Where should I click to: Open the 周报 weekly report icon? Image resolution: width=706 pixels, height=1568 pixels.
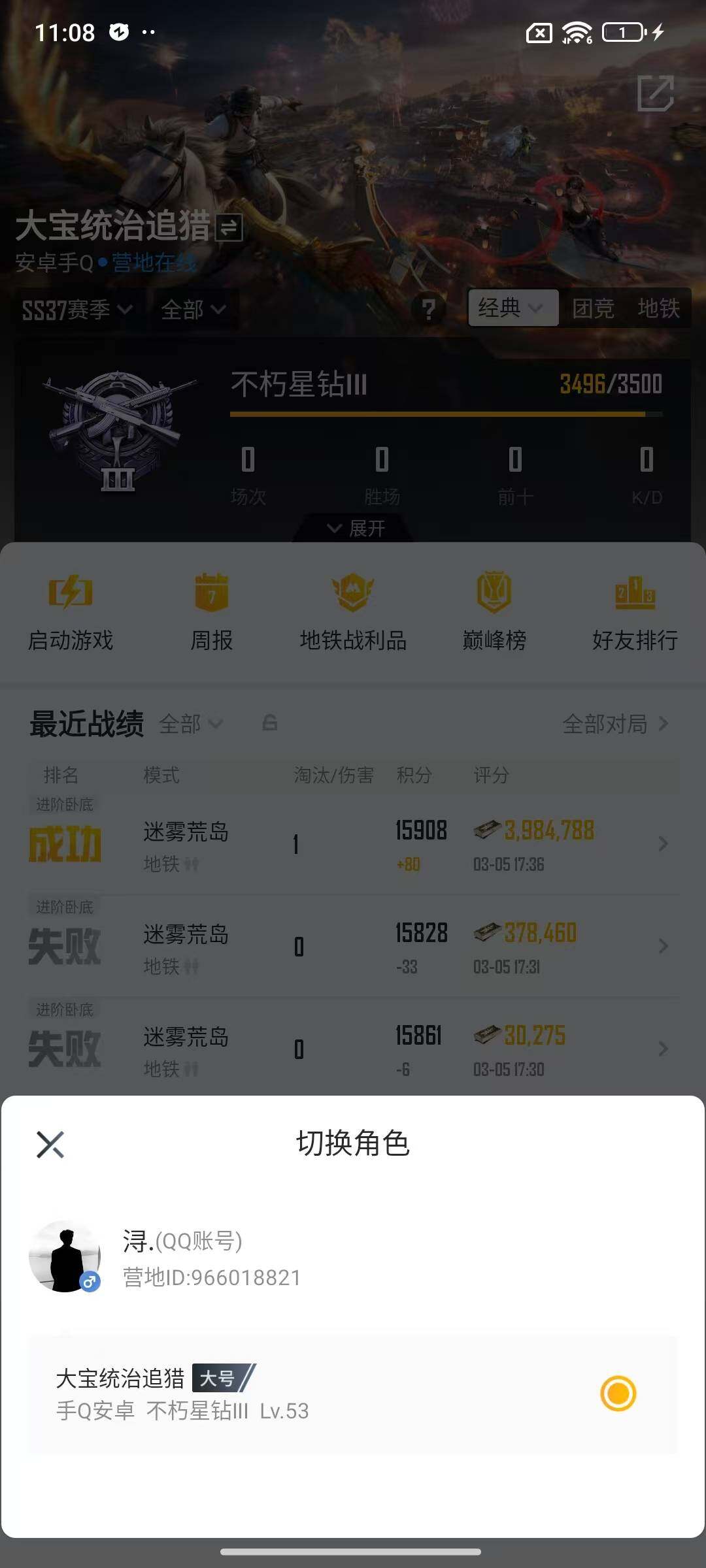tap(212, 608)
